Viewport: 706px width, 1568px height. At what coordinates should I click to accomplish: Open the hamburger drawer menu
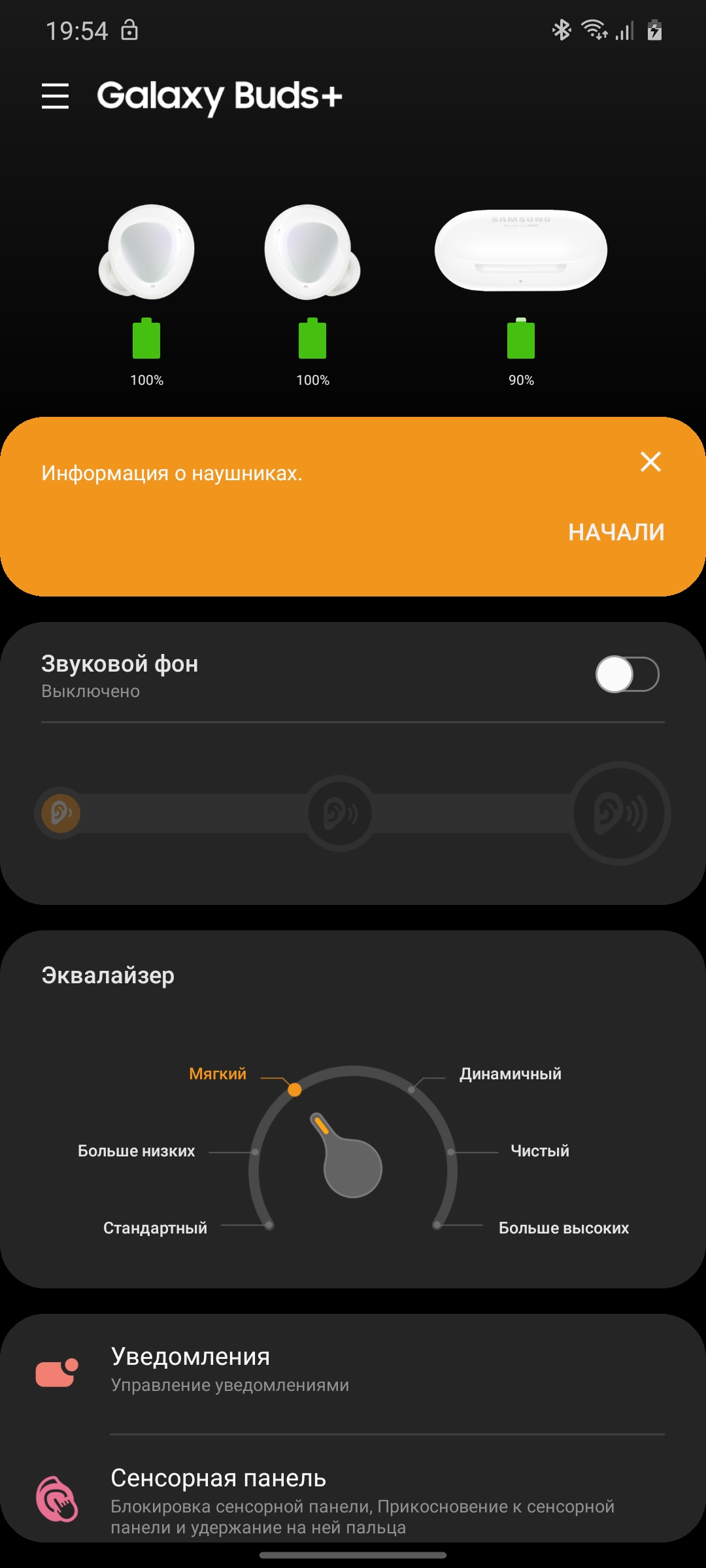click(56, 96)
